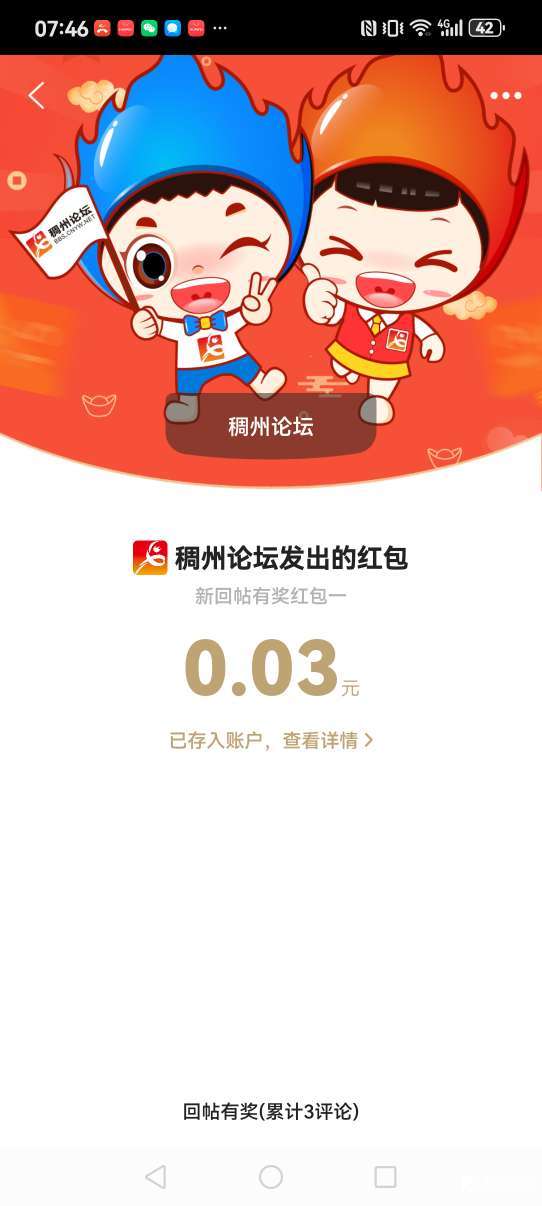Tap the system home button

pyautogui.click(x=271, y=1177)
